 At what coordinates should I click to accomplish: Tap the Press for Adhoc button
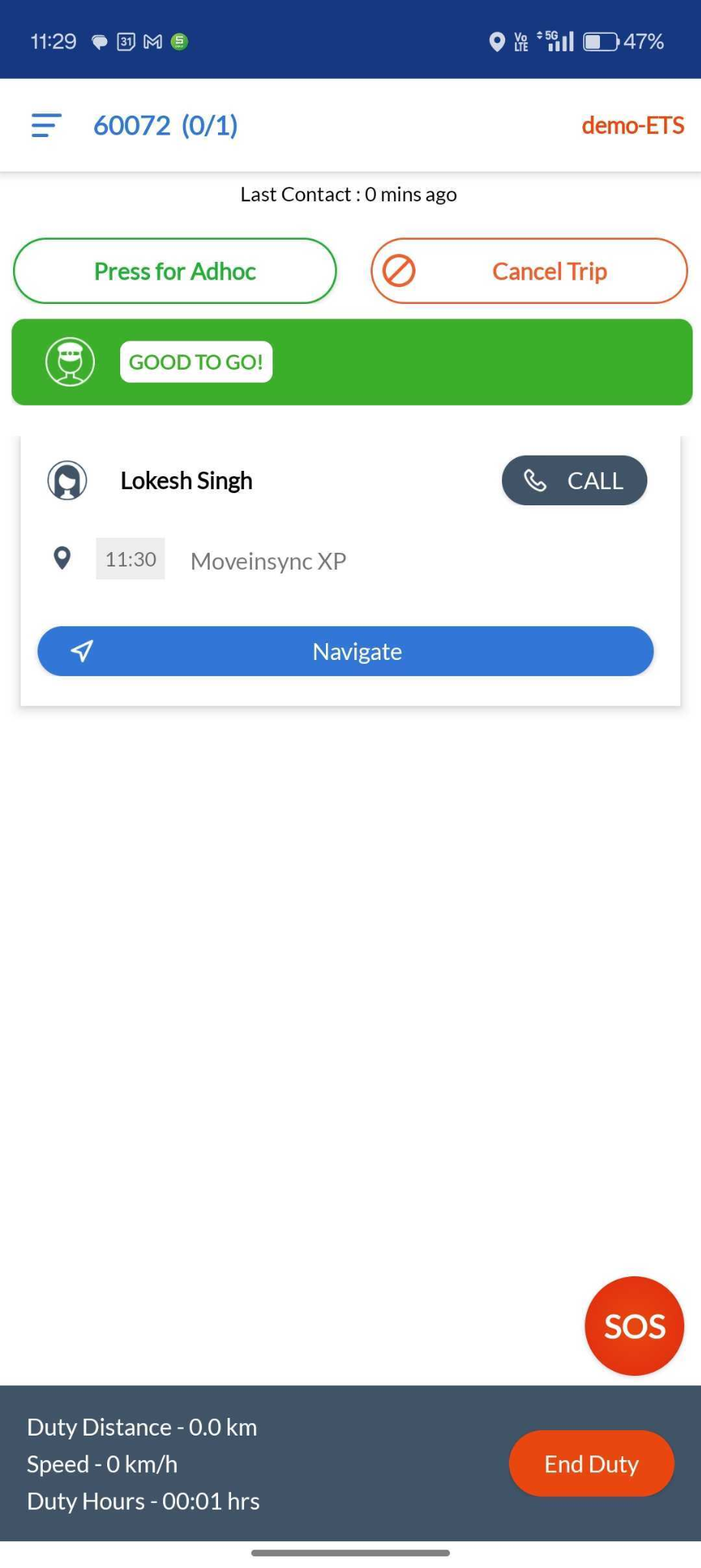[x=174, y=271]
